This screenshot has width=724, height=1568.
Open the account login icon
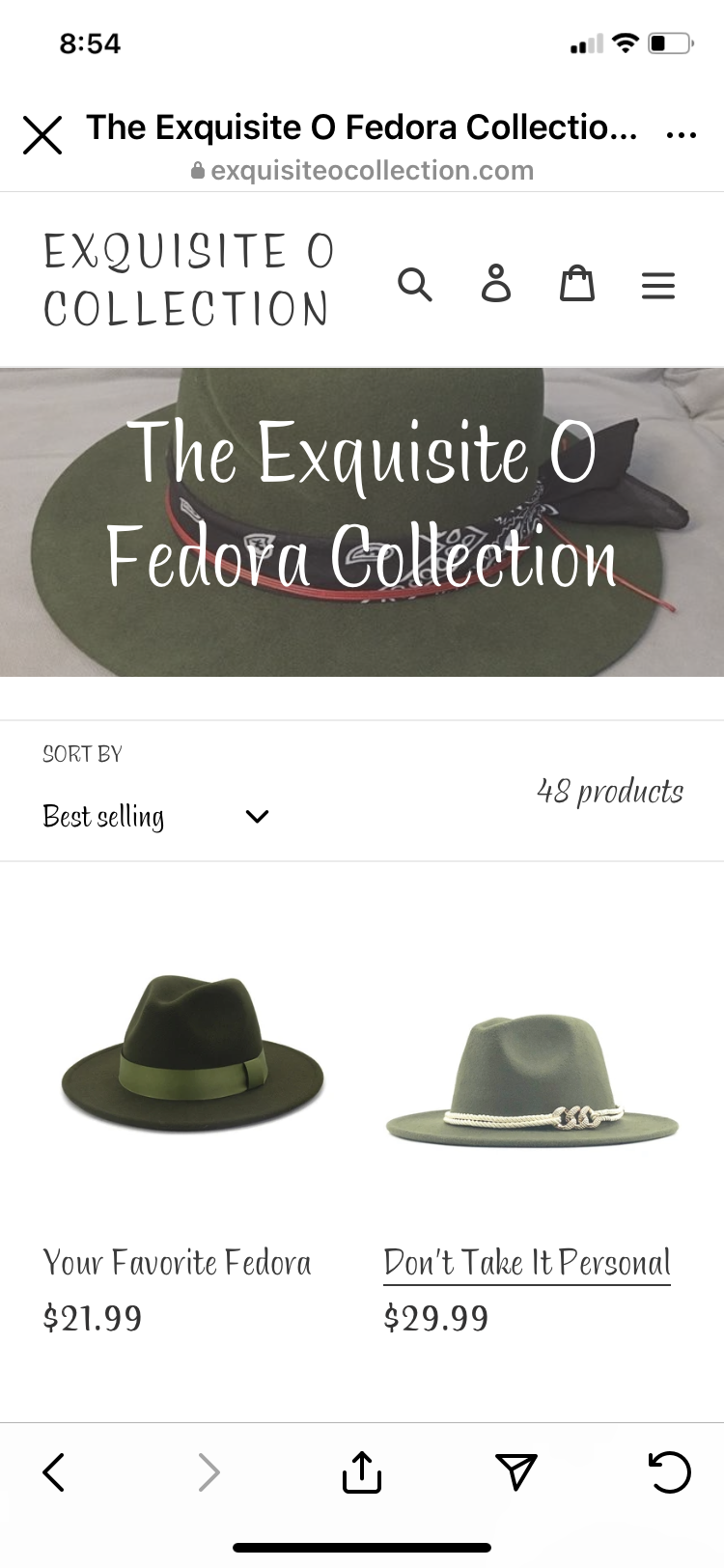tap(496, 283)
